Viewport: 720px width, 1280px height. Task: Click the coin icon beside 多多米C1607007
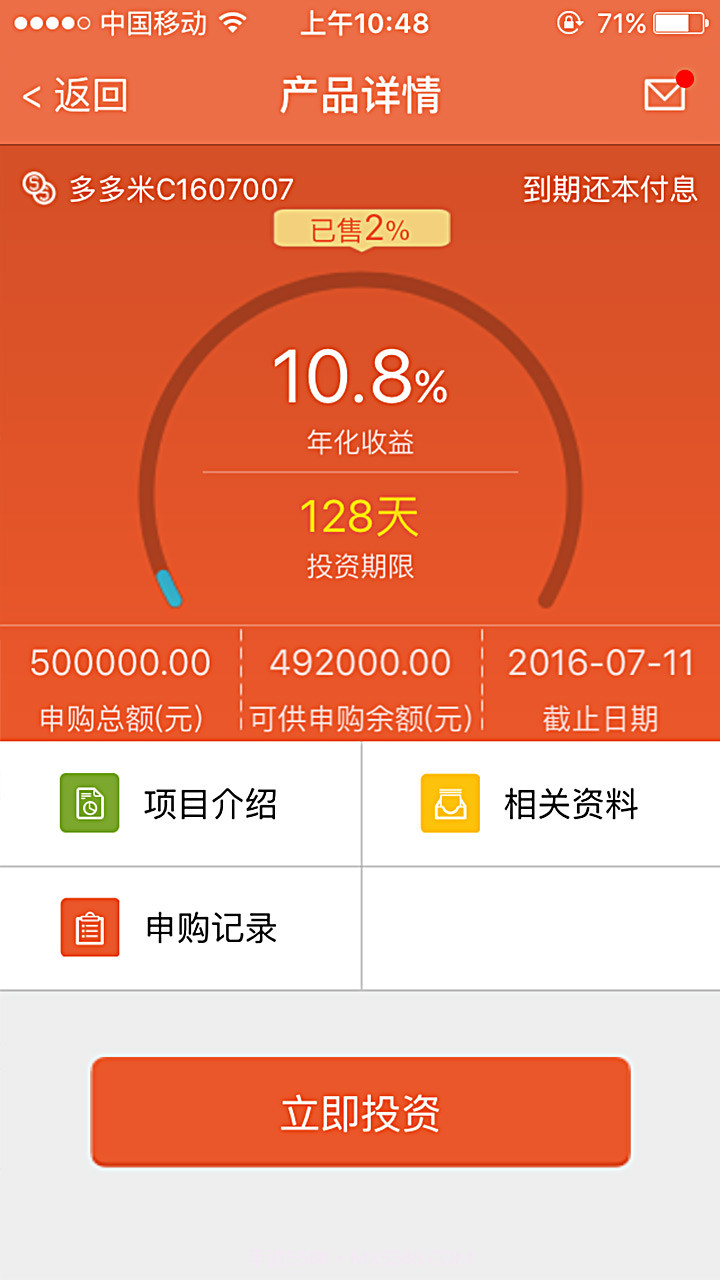37,186
